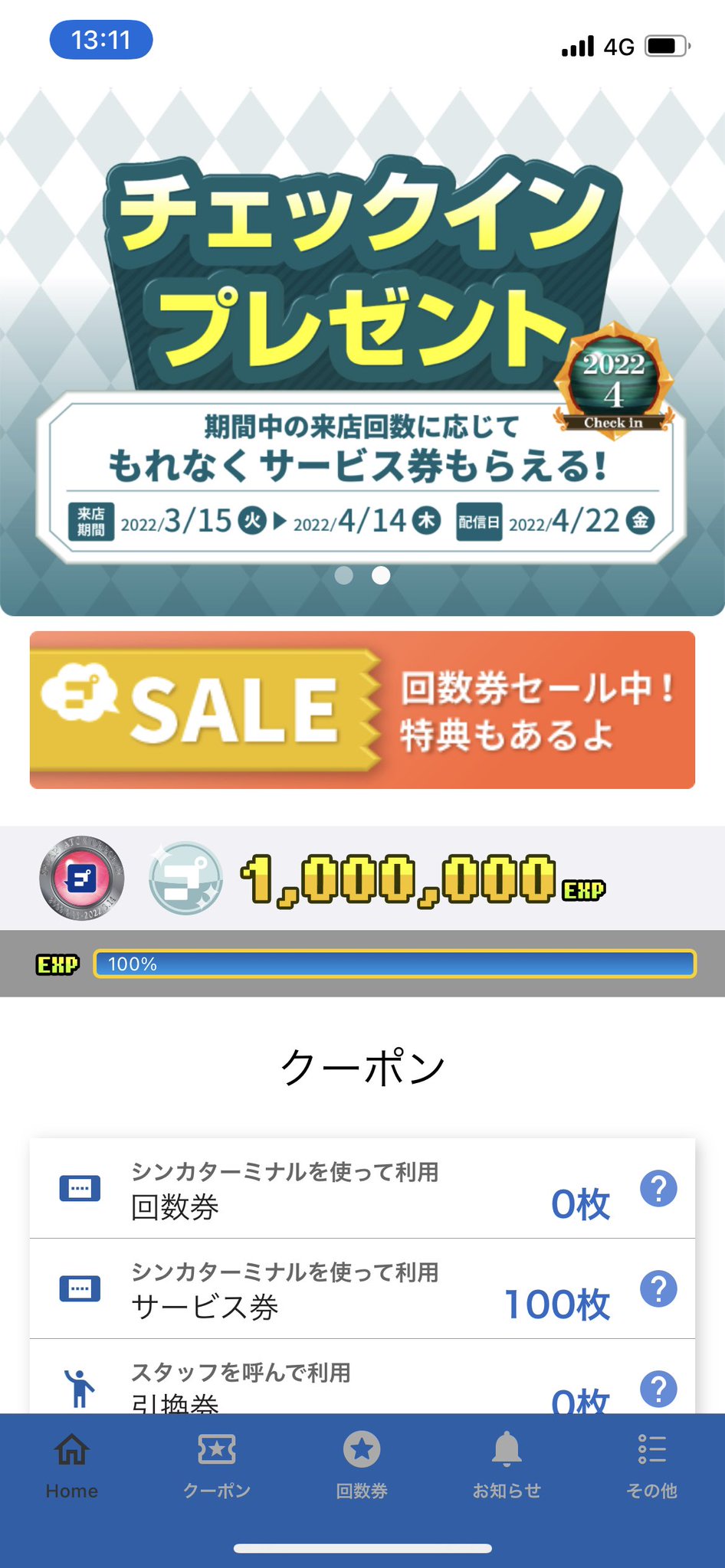The height and width of the screenshot is (1568, 725).
Task: Go to the Home tab
Action: point(72,1466)
